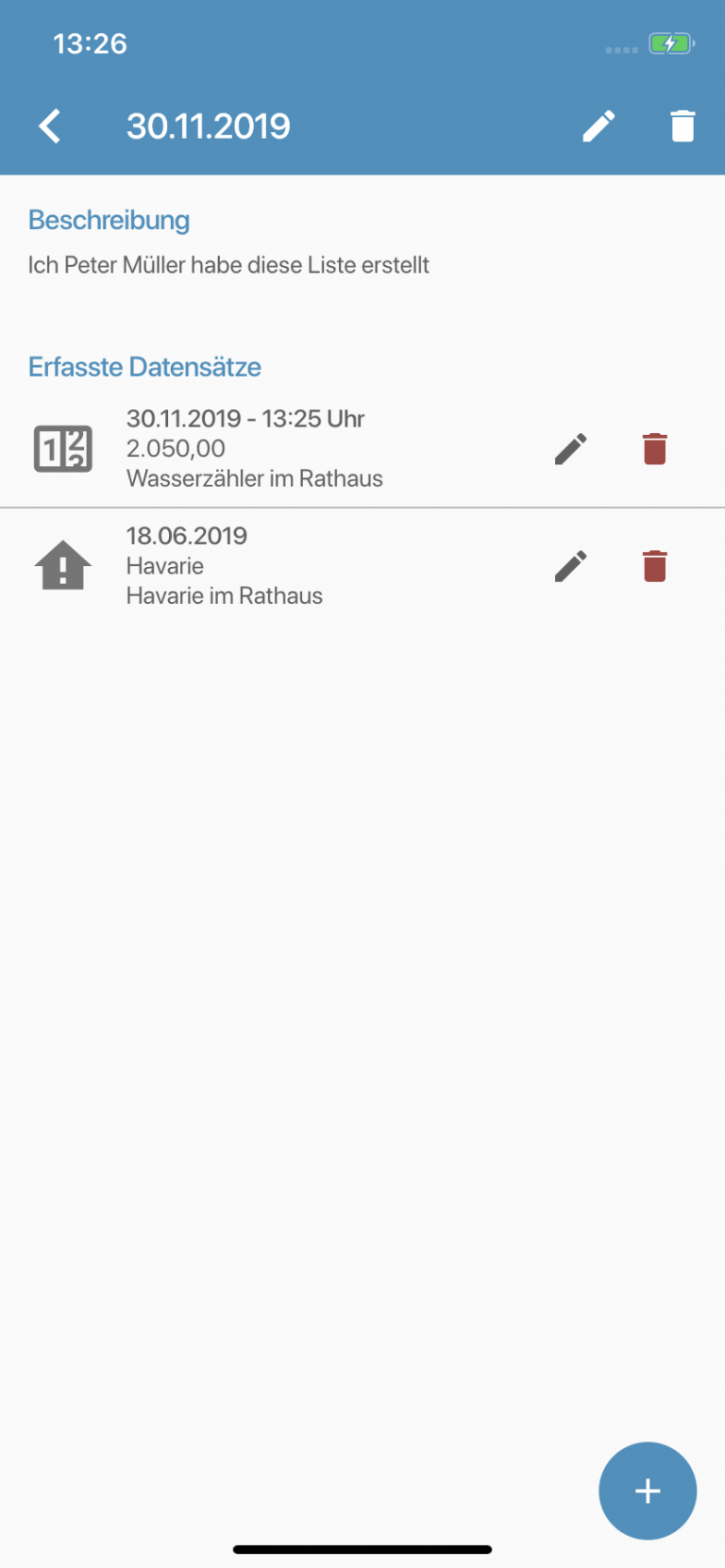
Task: Edit the Havarie im Rathaus record
Action: (570, 566)
